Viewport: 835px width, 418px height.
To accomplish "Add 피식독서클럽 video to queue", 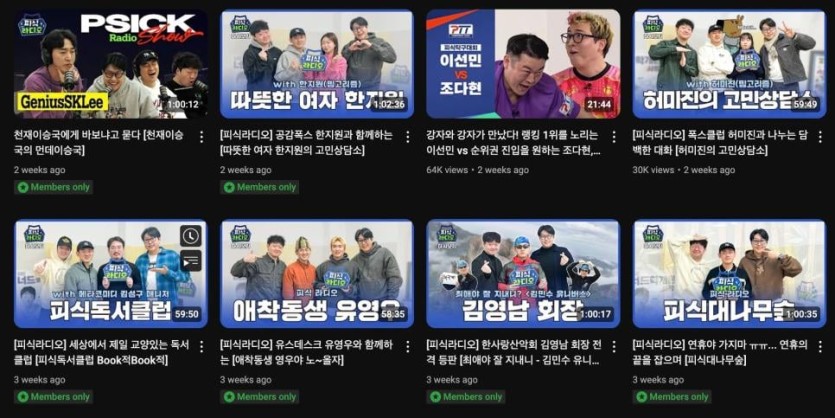I will point(190,261).
